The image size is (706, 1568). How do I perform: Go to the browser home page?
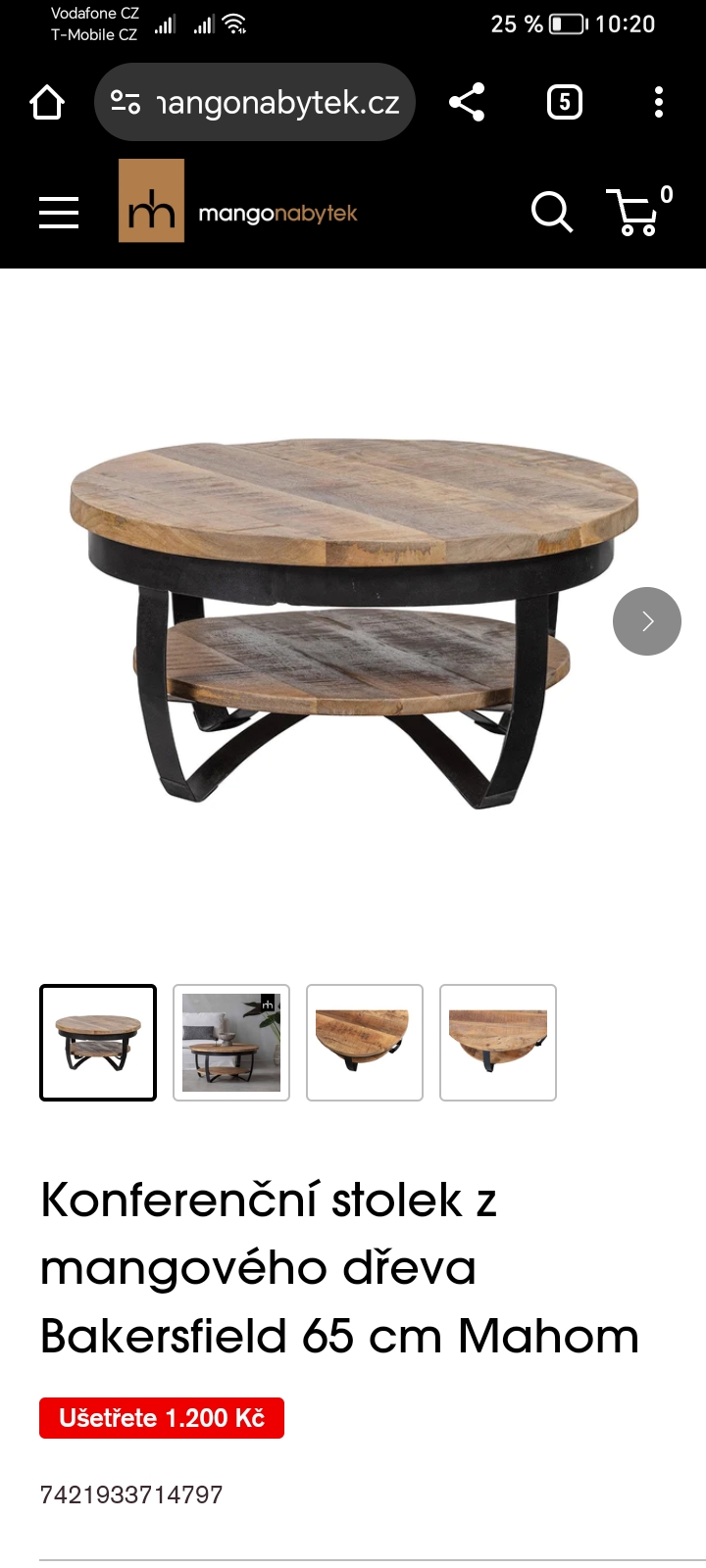tap(47, 102)
